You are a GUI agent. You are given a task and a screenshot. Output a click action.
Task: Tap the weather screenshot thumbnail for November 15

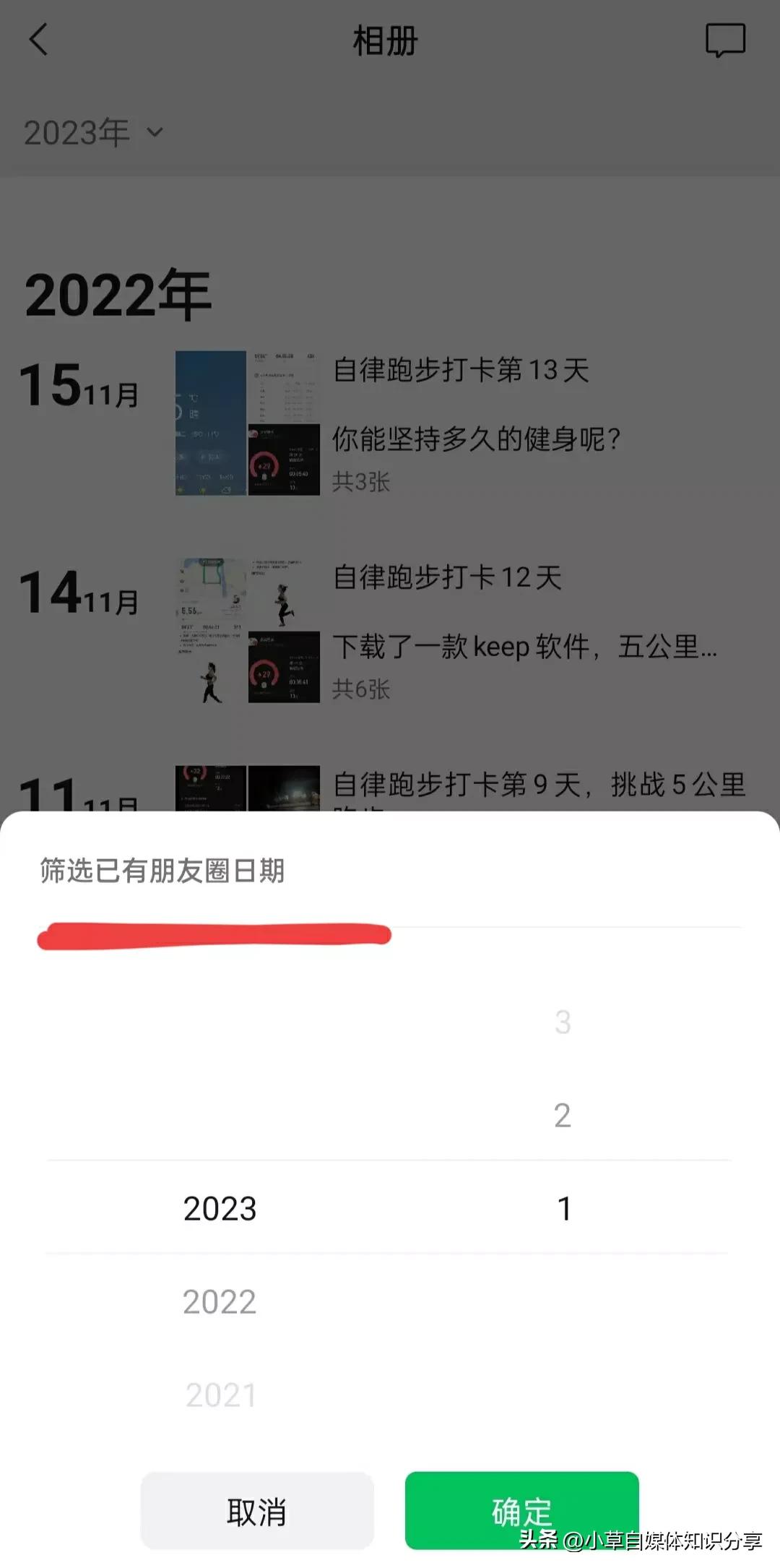209,423
